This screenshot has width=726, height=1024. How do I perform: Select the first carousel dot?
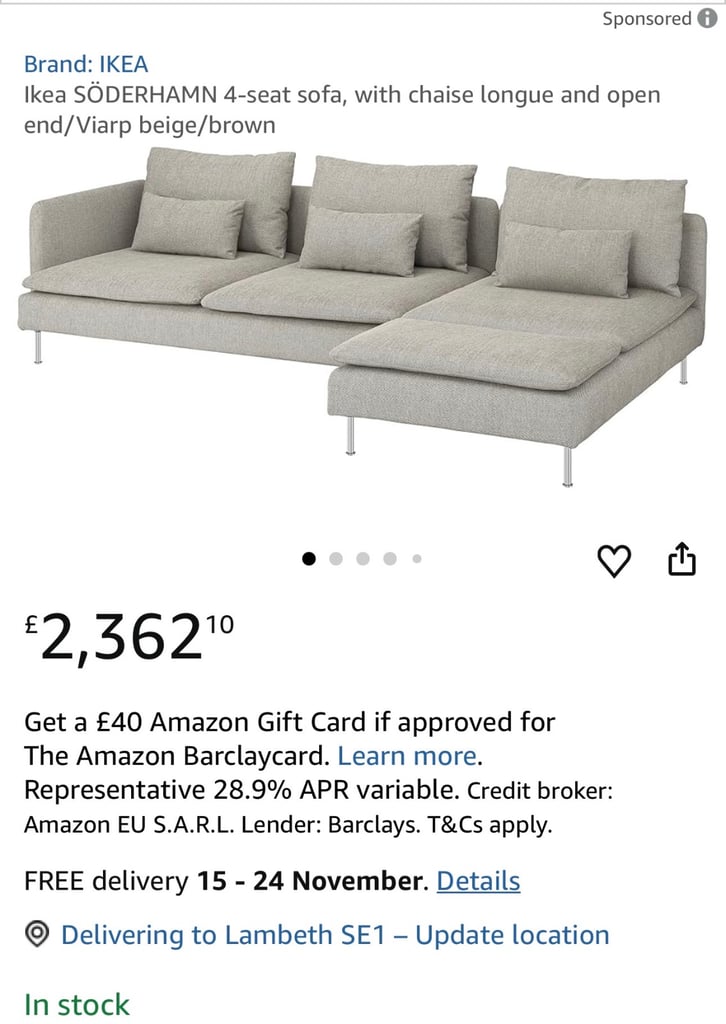click(x=308, y=559)
